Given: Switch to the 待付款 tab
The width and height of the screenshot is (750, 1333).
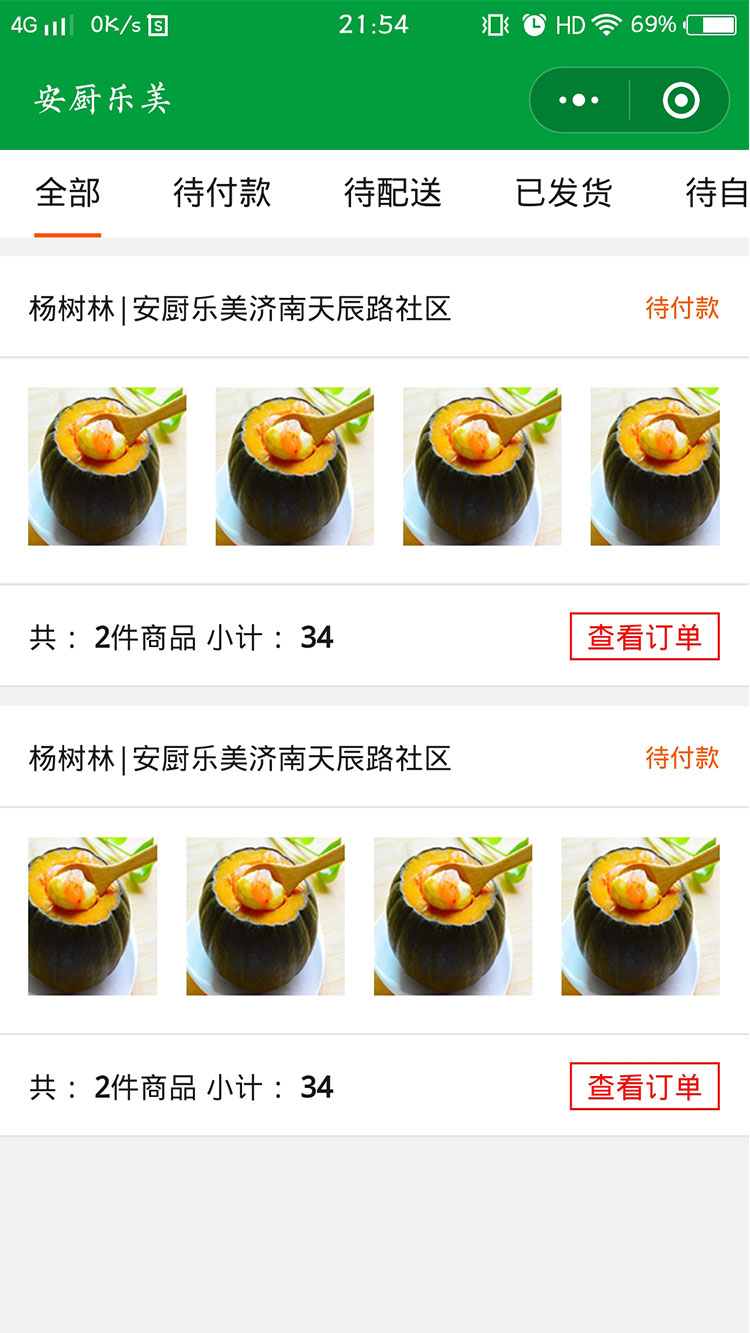Looking at the screenshot, I should [222, 192].
